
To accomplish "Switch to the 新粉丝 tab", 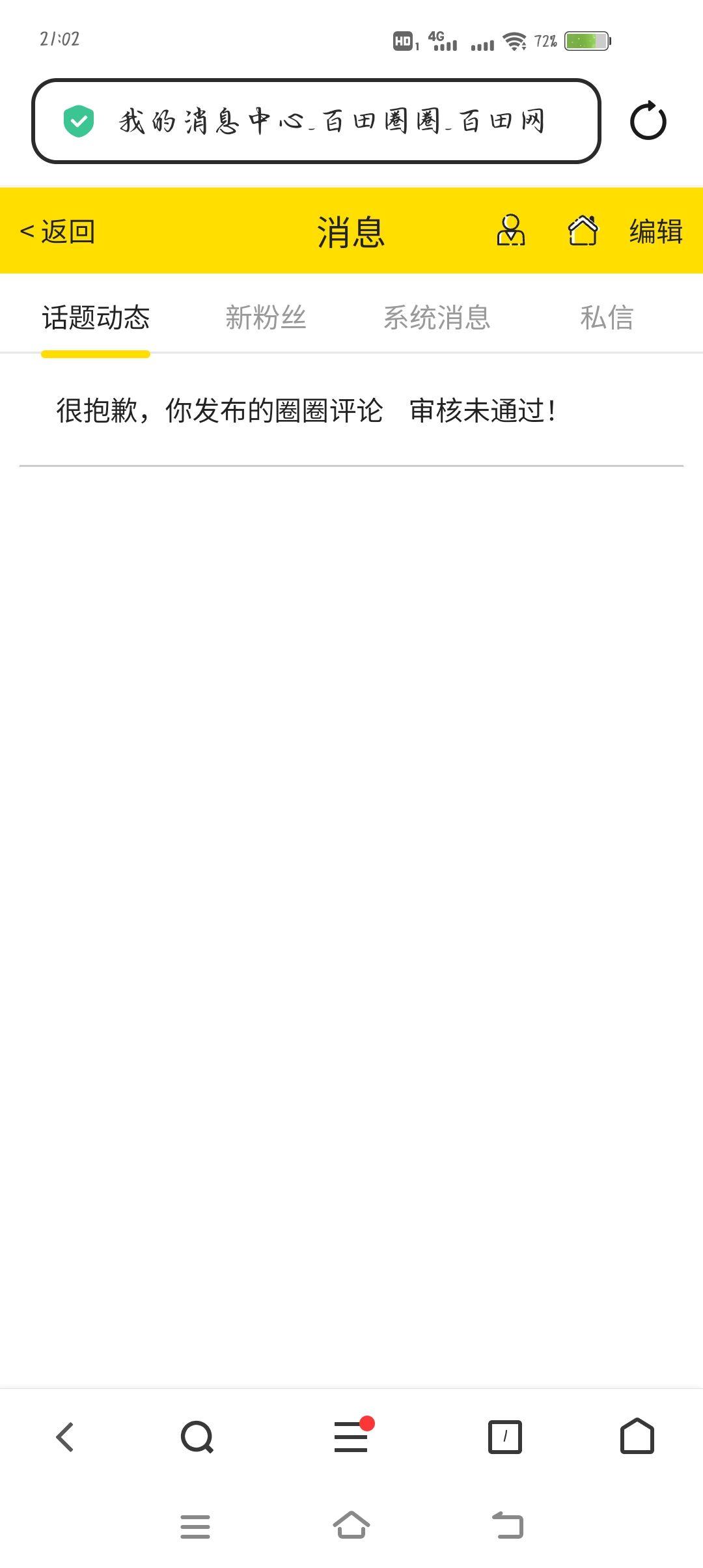I will point(266,318).
